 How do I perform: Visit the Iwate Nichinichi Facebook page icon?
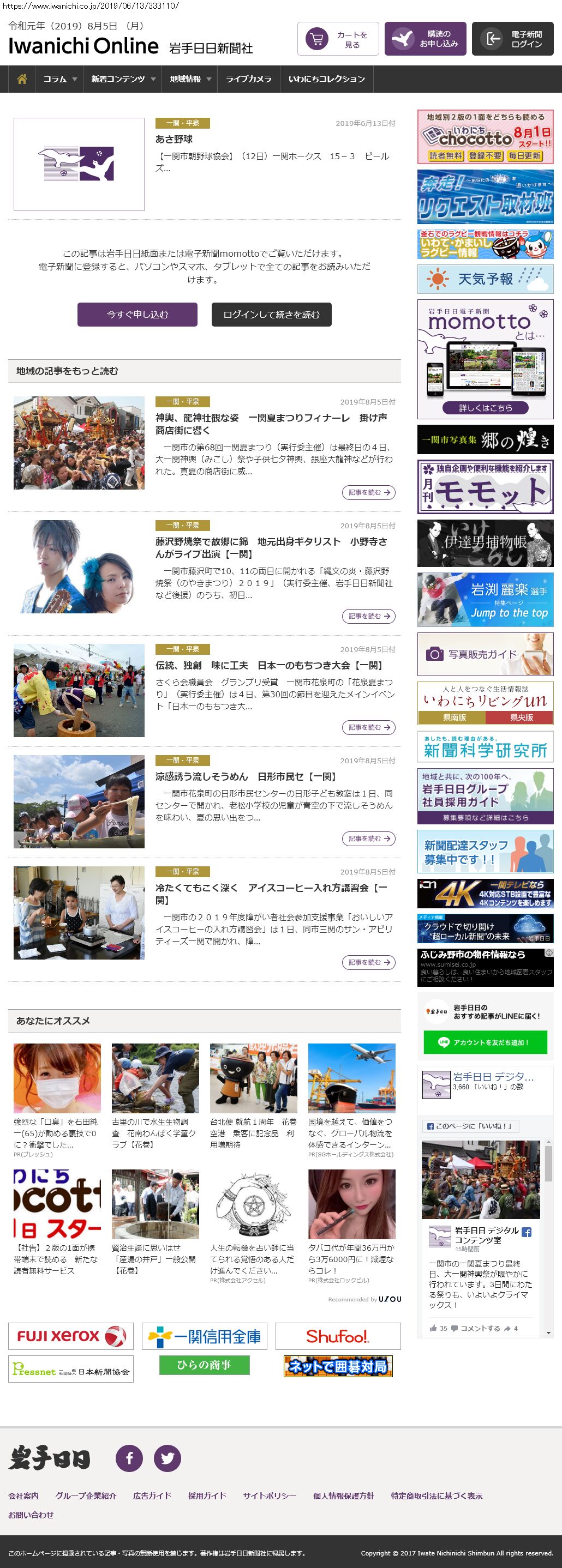129,1458
